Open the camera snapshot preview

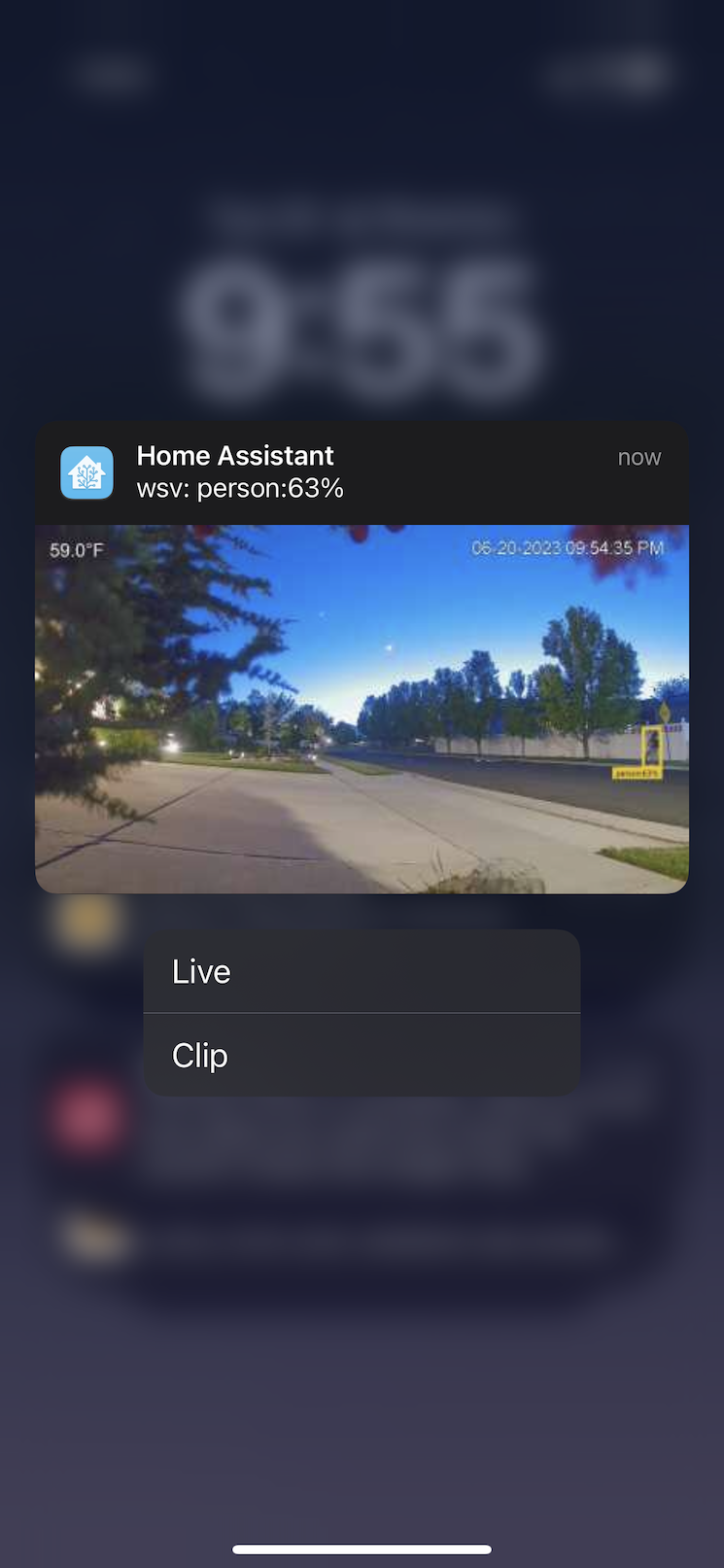pyautogui.click(x=362, y=709)
